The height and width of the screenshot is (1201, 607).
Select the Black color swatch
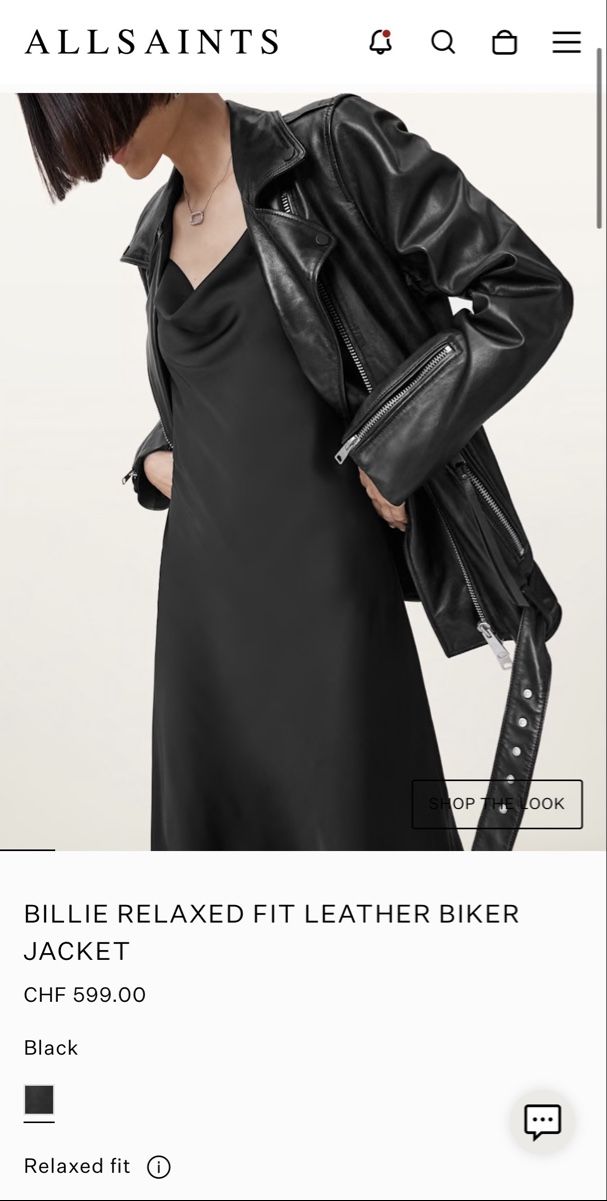pyautogui.click(x=39, y=1100)
